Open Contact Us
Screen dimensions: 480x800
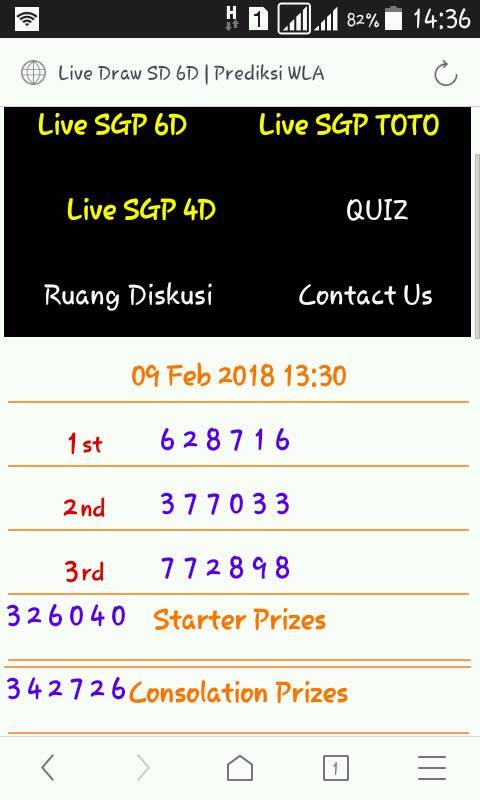coord(365,295)
